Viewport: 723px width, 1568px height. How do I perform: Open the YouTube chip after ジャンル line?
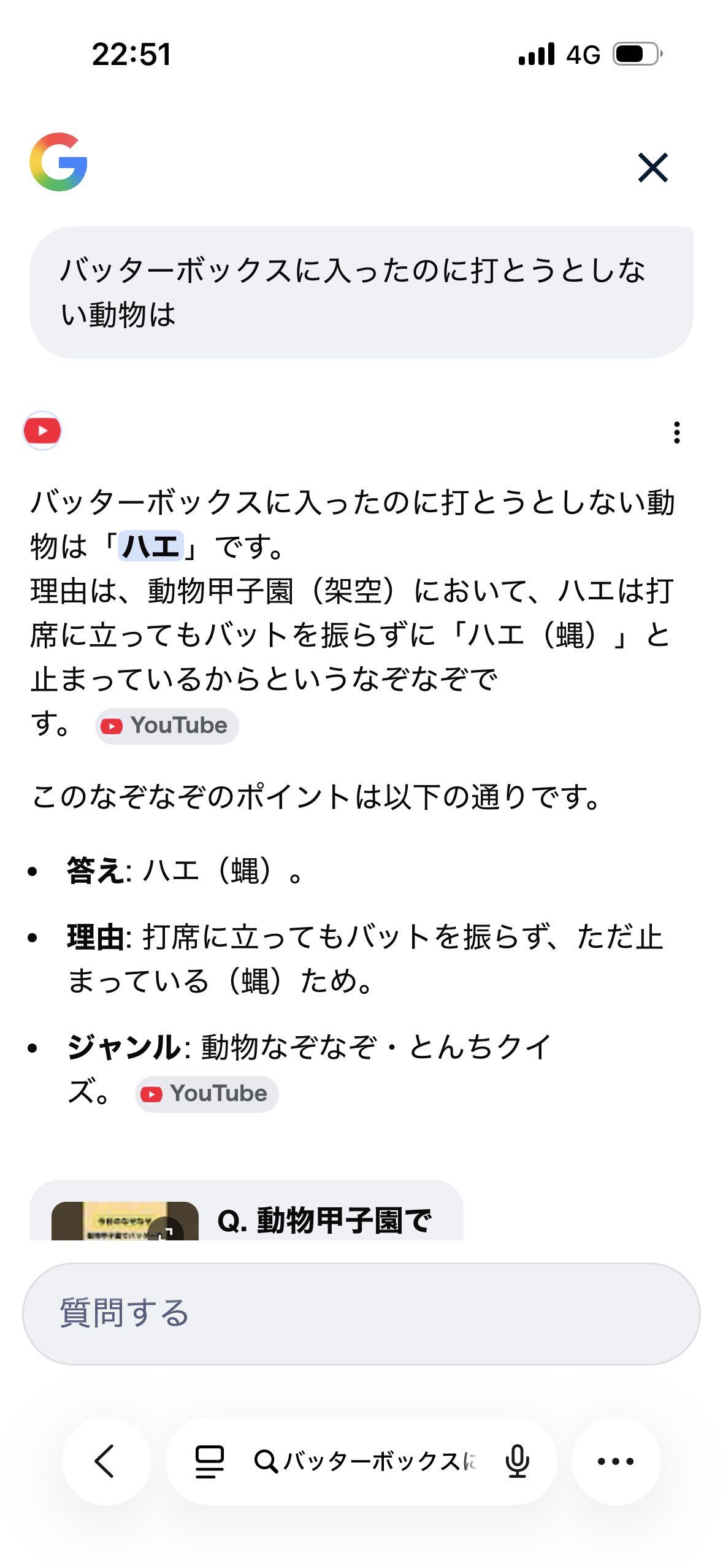(x=207, y=1094)
